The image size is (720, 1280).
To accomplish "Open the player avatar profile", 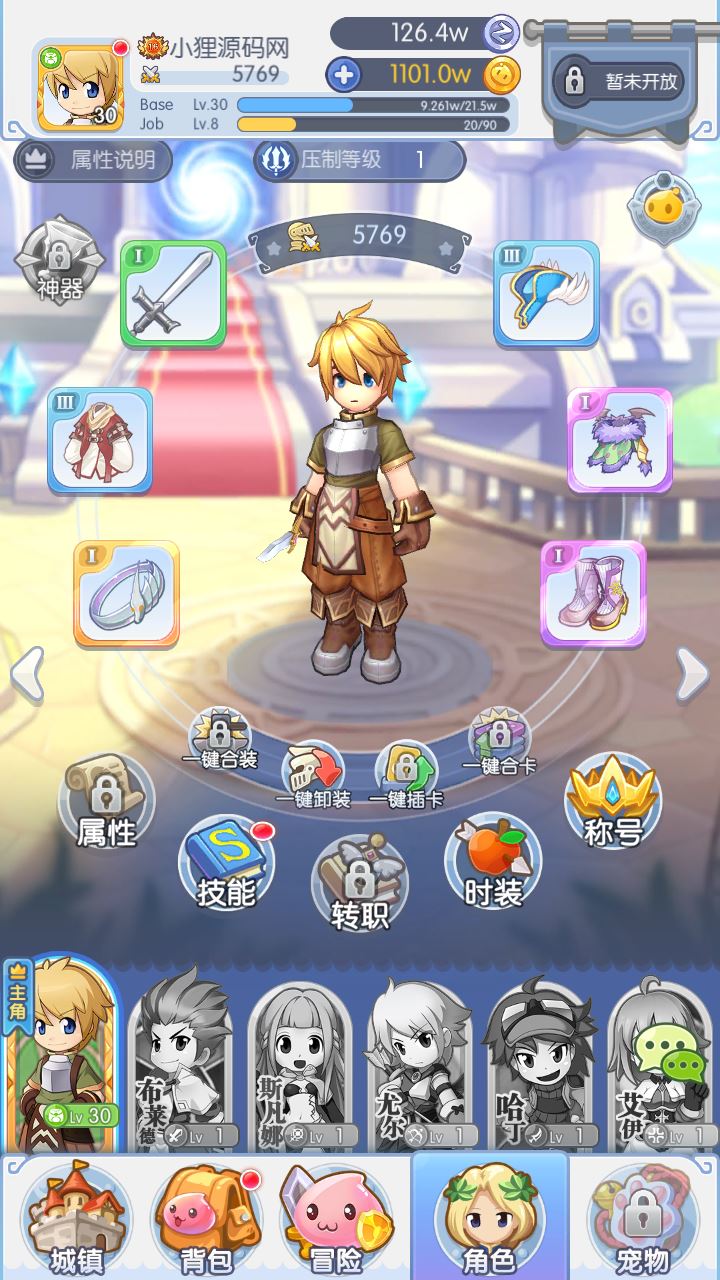I will click(x=80, y=85).
